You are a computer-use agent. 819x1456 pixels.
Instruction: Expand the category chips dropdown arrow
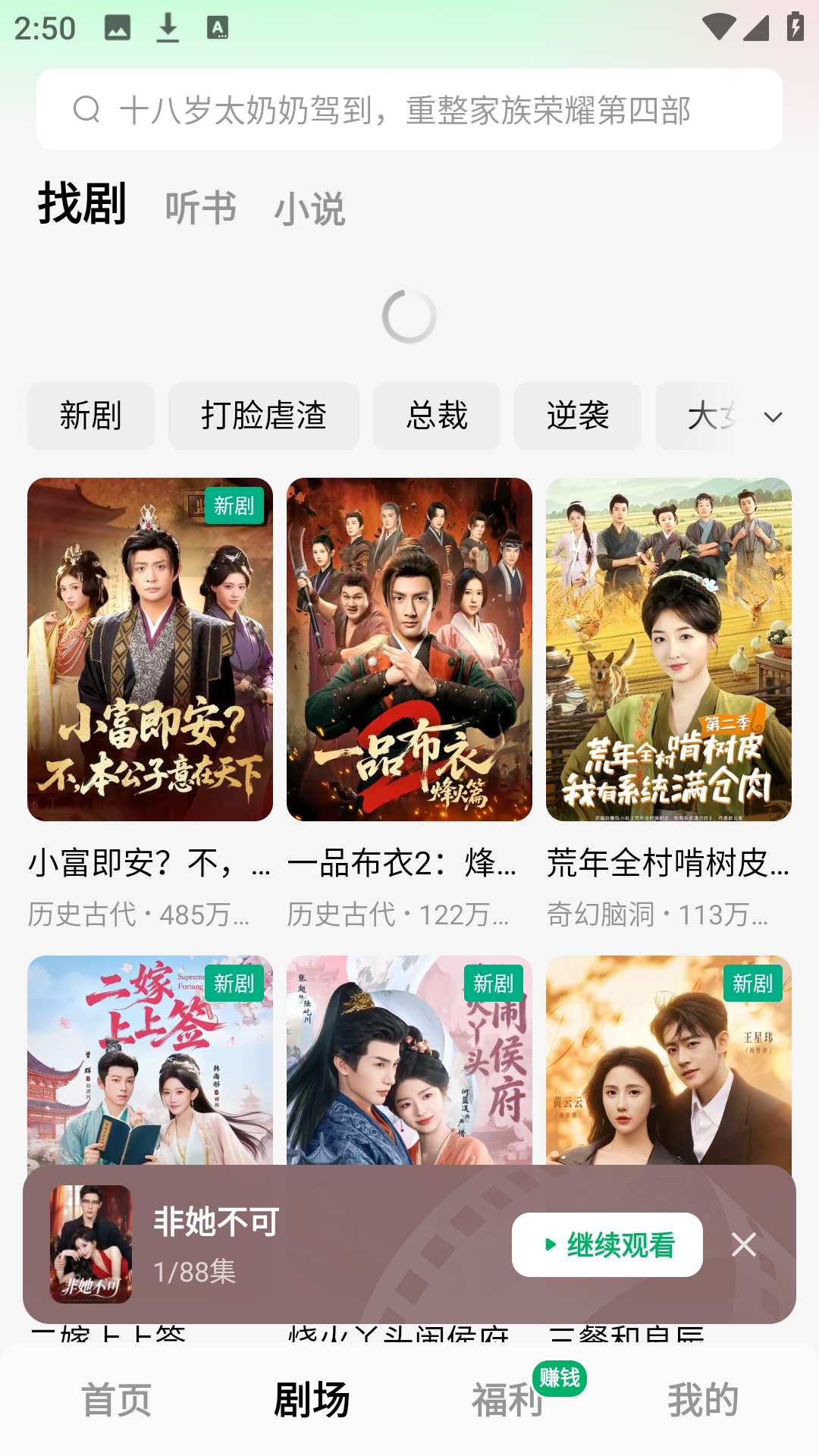pyautogui.click(x=773, y=417)
